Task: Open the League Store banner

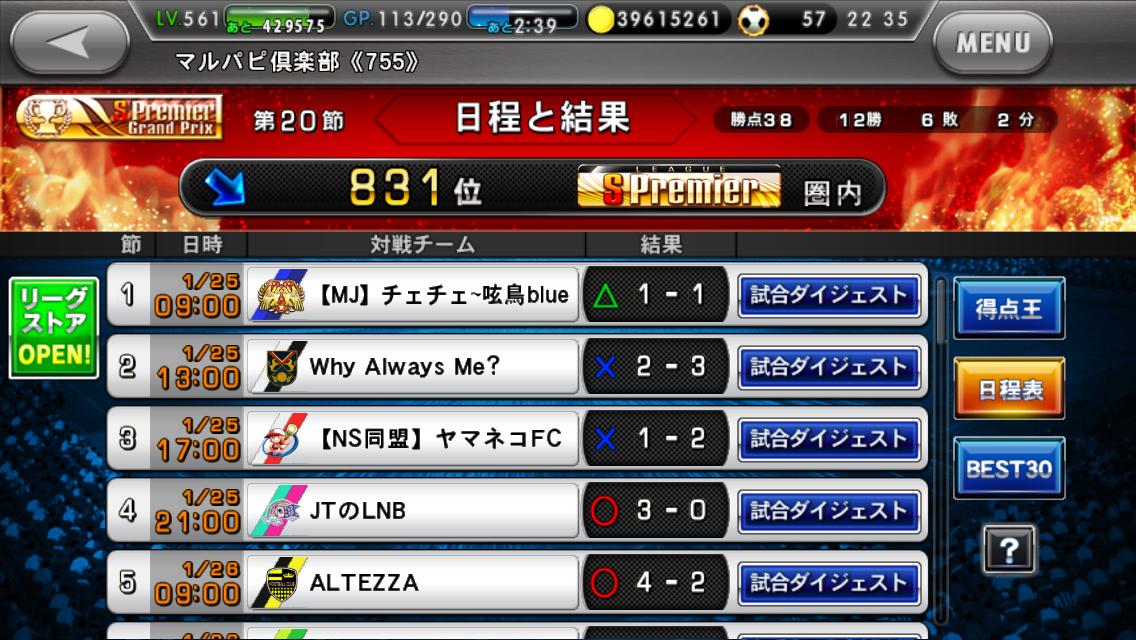Action: (x=54, y=327)
